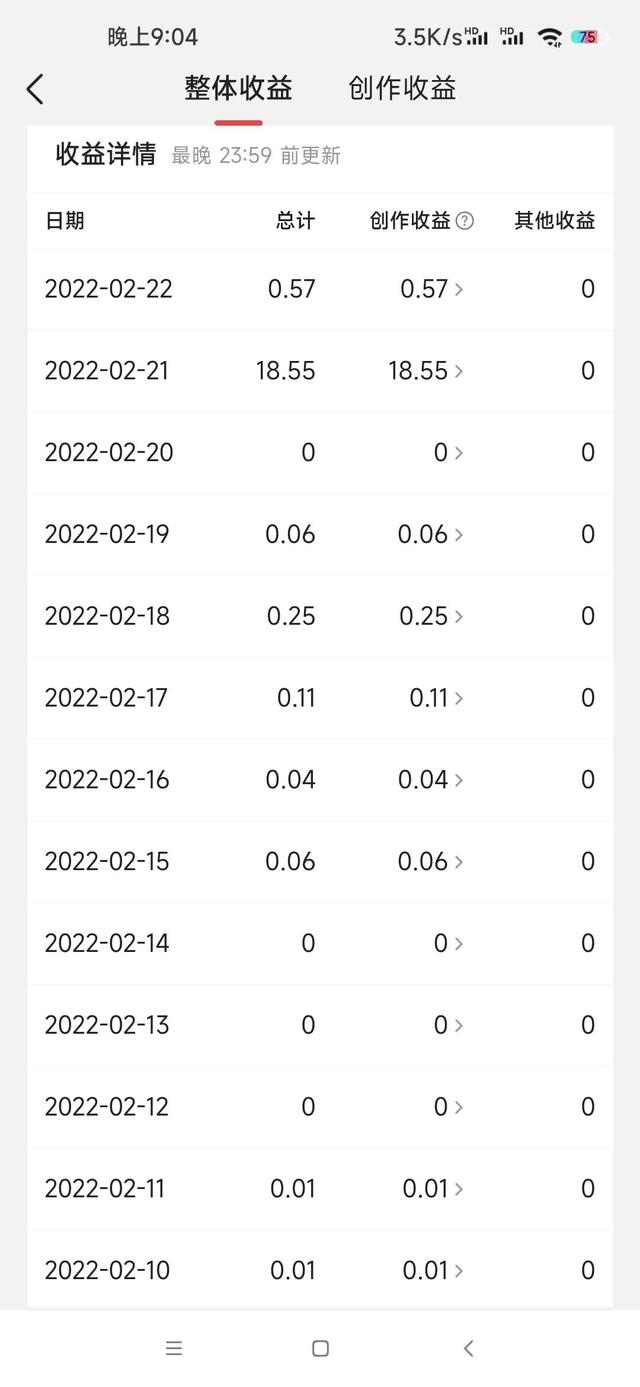Open 创作收益 details for 2022-02-12
This screenshot has height=1387, width=640.
point(448,1107)
